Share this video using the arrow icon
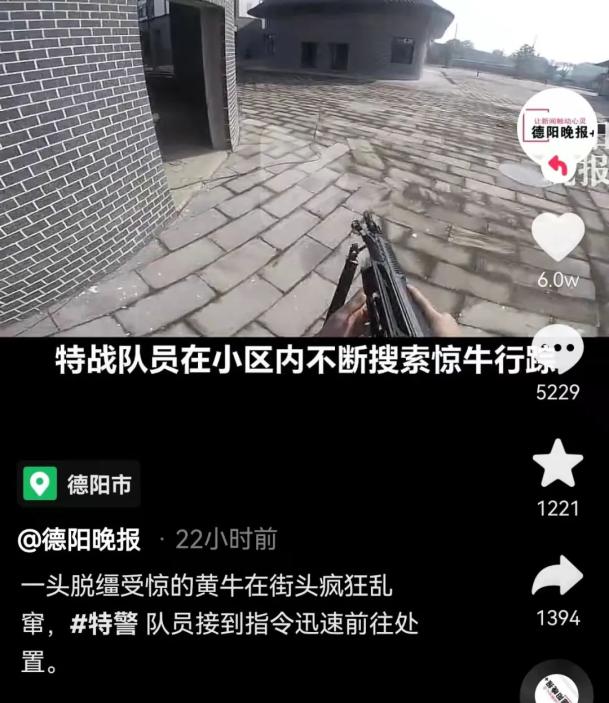 tap(557, 576)
